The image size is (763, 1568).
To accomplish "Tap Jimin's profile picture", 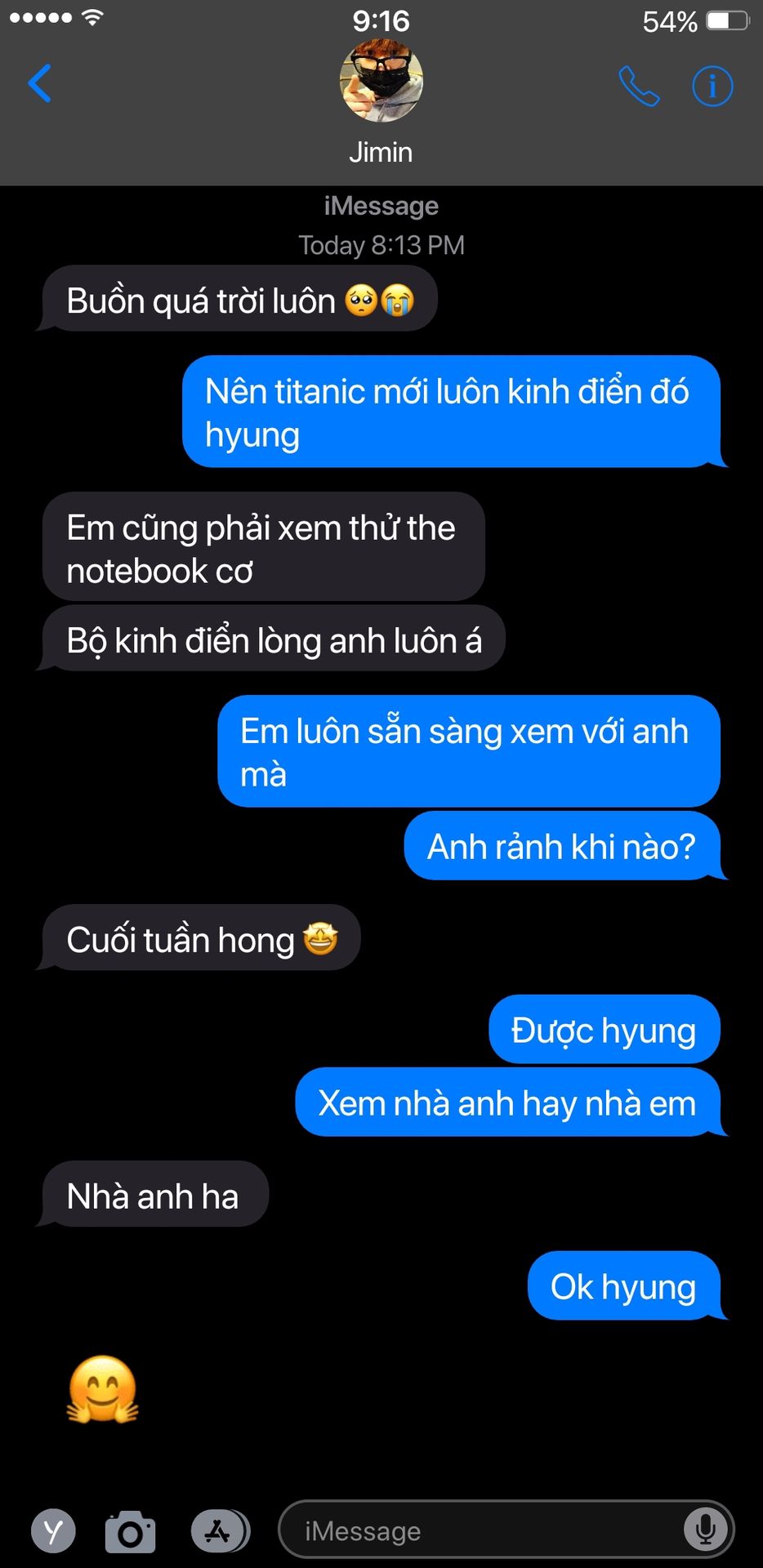I will pyautogui.click(x=381, y=82).
